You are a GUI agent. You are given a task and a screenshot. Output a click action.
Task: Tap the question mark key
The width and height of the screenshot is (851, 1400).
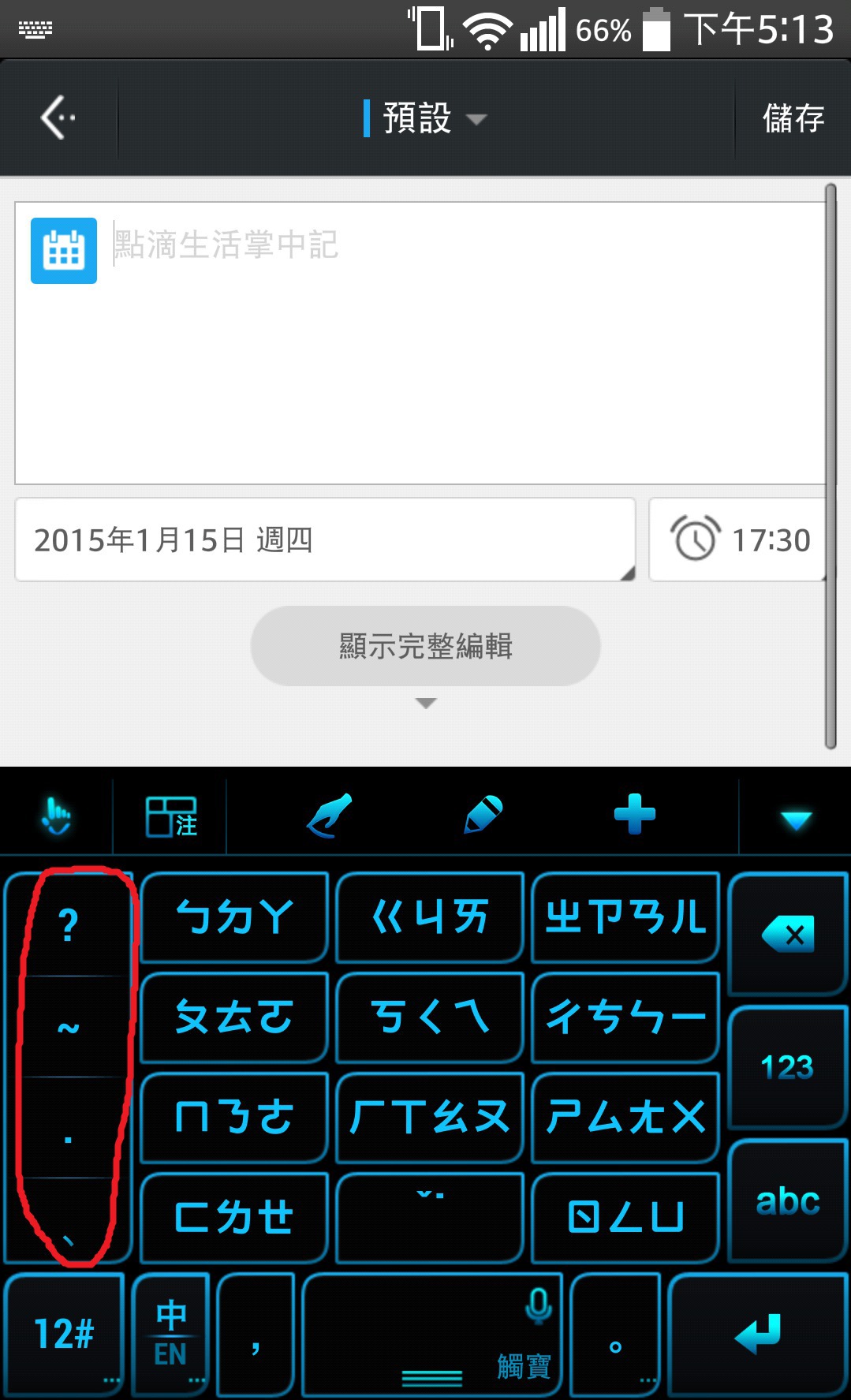(x=69, y=924)
